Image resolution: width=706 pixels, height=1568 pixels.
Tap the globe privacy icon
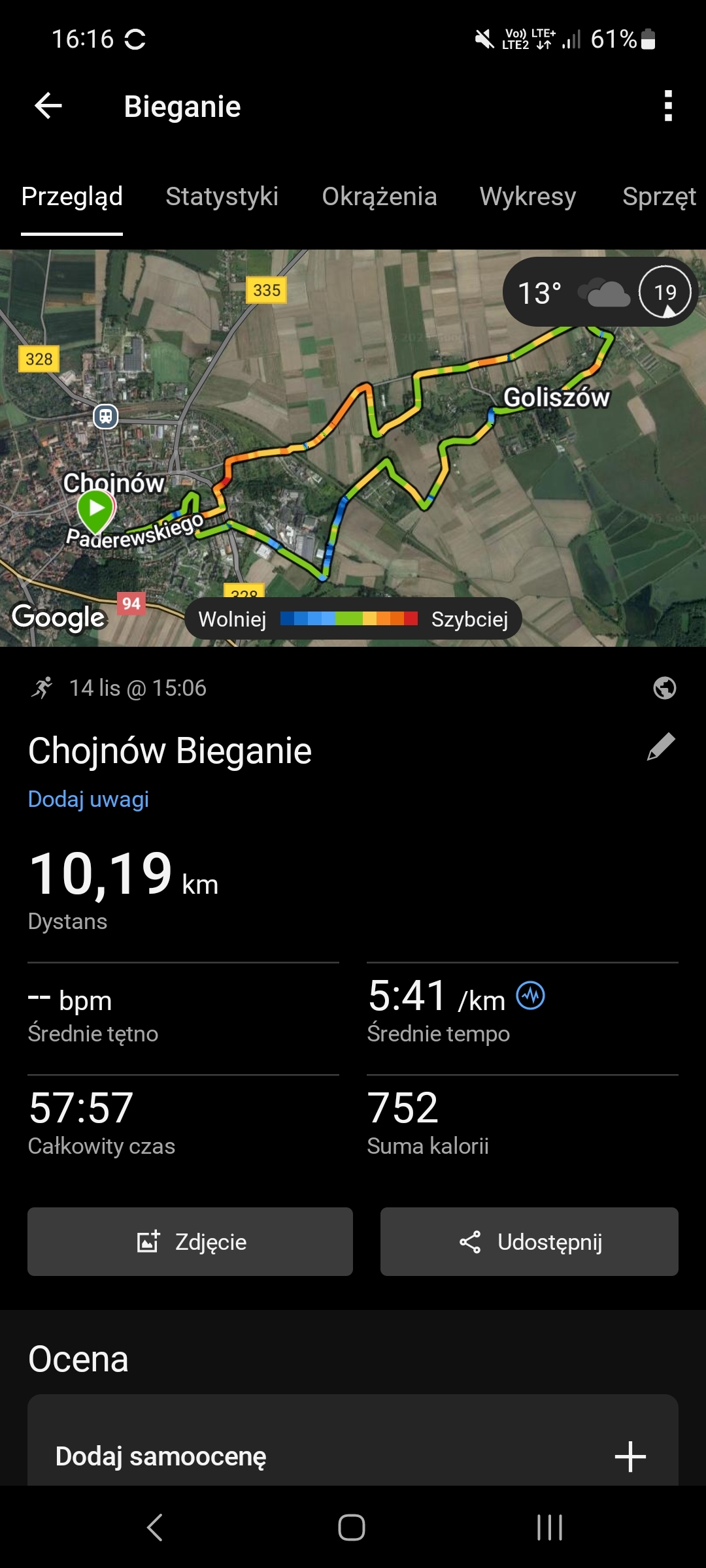tap(664, 688)
